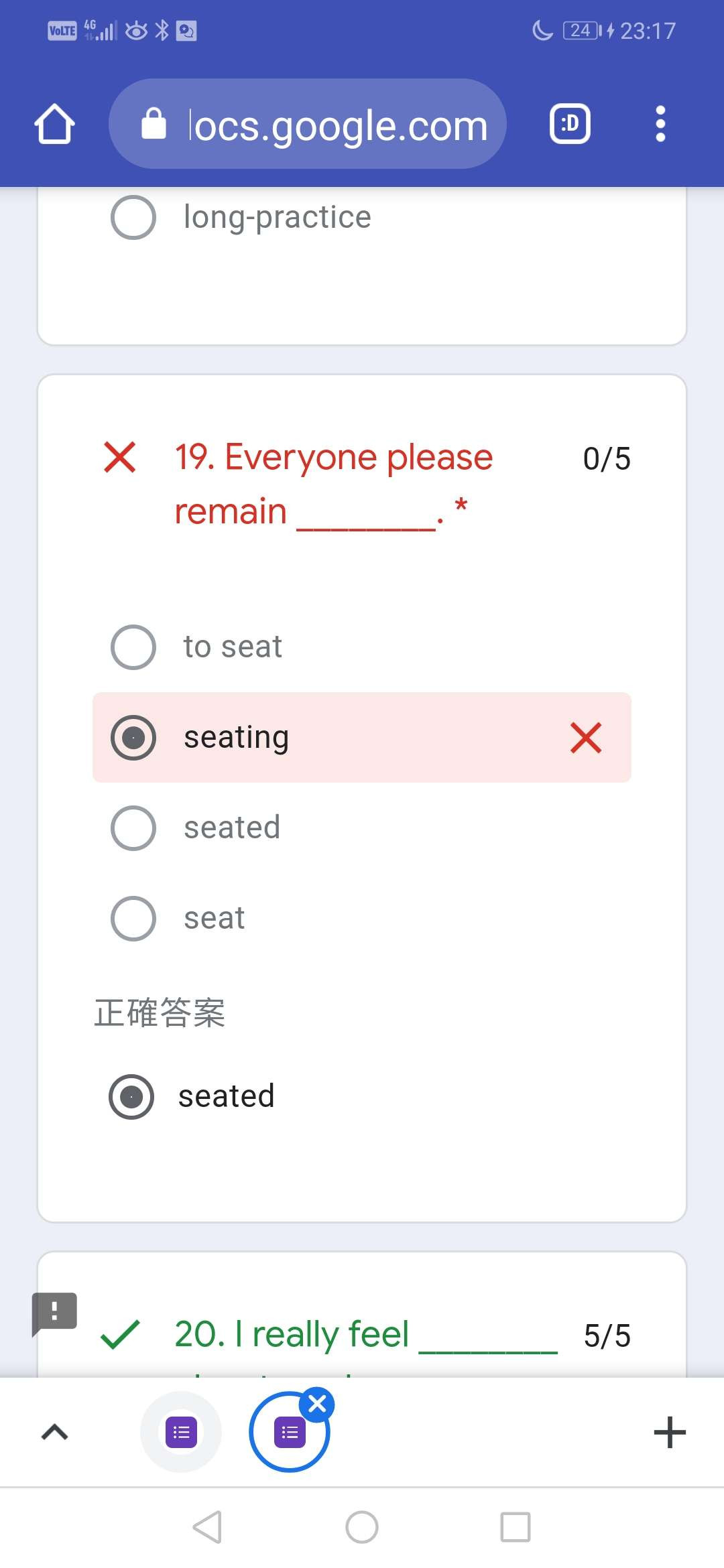Screen dimensions: 724x1568
Task: Select the "long-practice" radio option
Action: pos(241,217)
